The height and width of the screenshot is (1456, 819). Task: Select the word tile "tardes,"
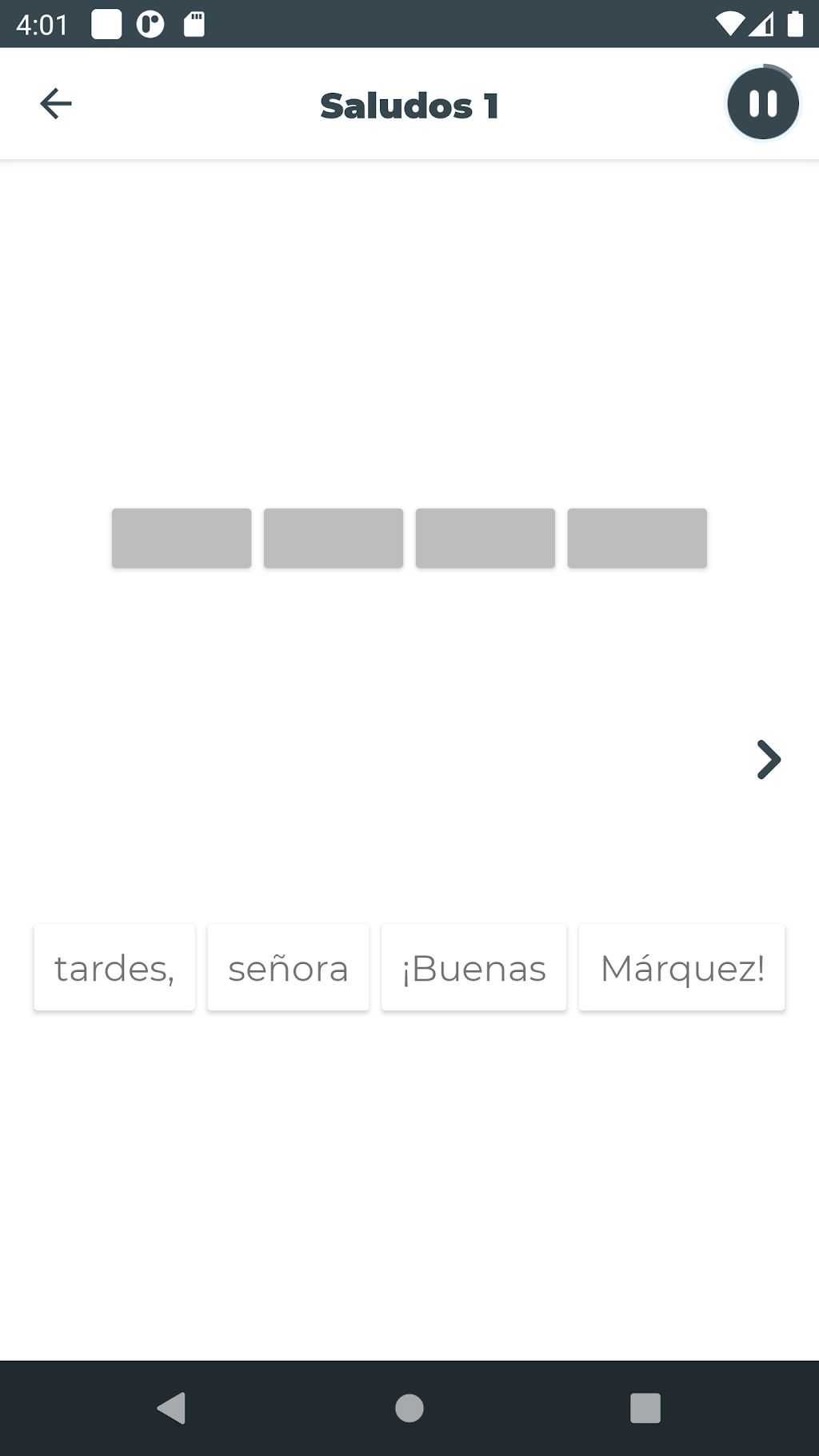[114, 967]
